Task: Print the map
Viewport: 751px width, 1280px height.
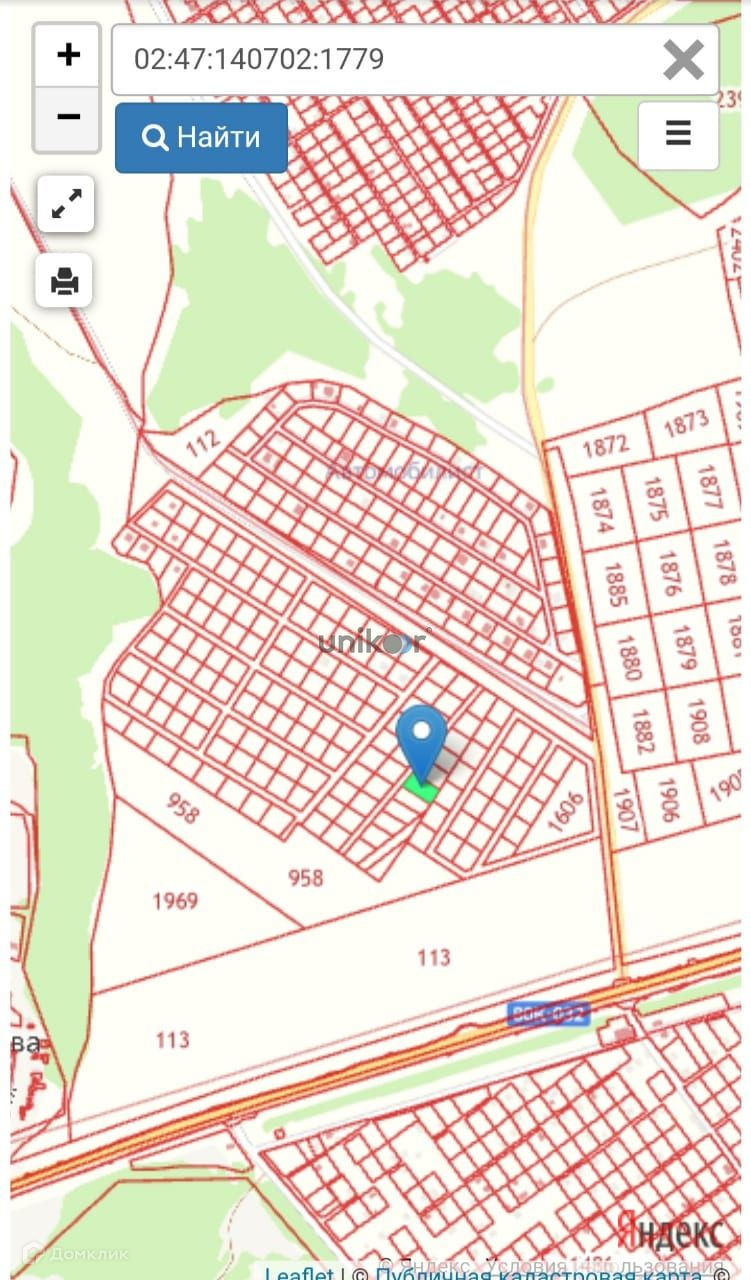Action: (64, 281)
